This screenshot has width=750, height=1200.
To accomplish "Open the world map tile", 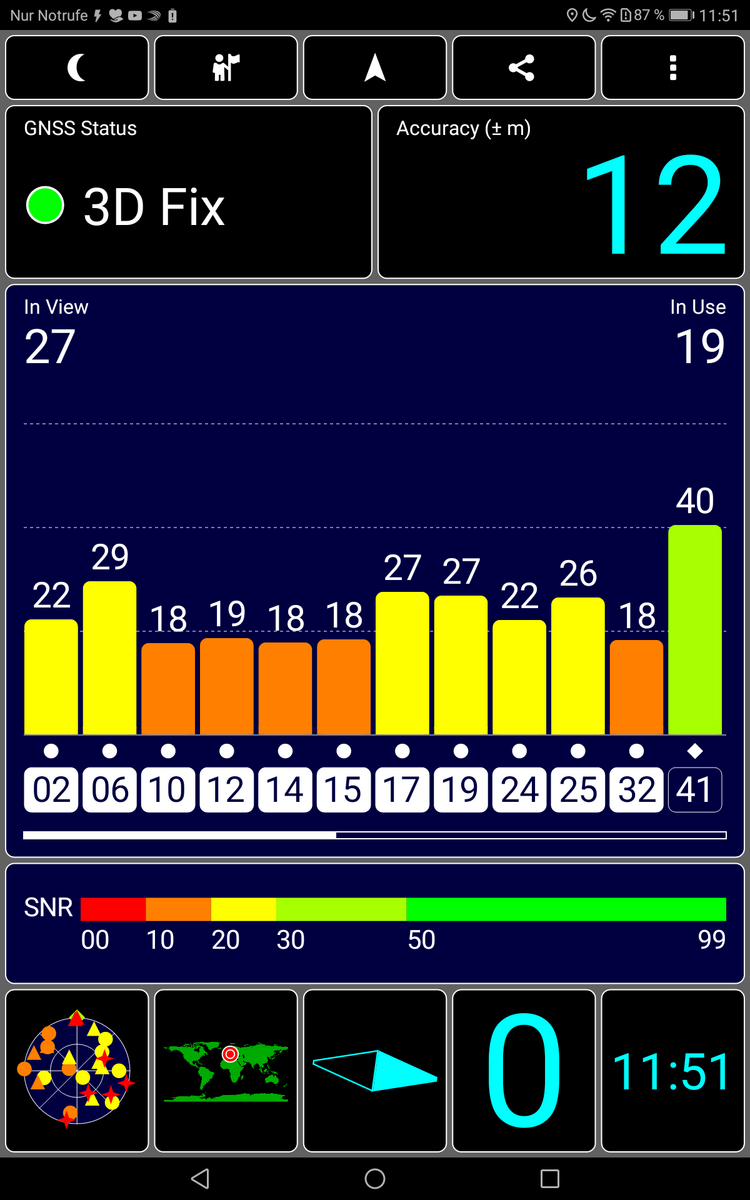I will coord(226,1070).
